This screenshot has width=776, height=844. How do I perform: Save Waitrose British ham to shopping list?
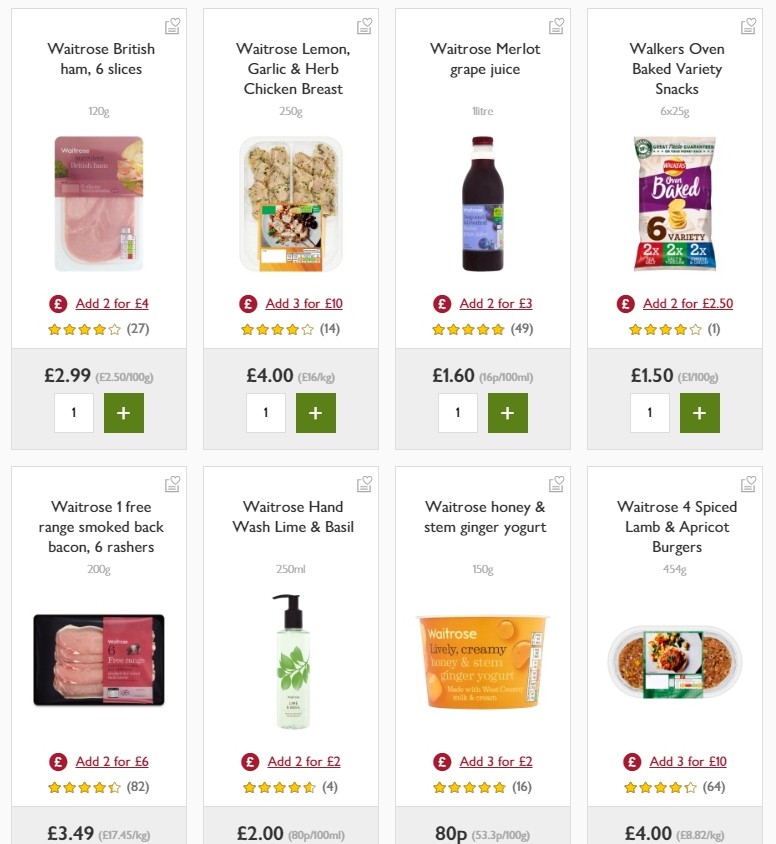pyautogui.click(x=172, y=26)
